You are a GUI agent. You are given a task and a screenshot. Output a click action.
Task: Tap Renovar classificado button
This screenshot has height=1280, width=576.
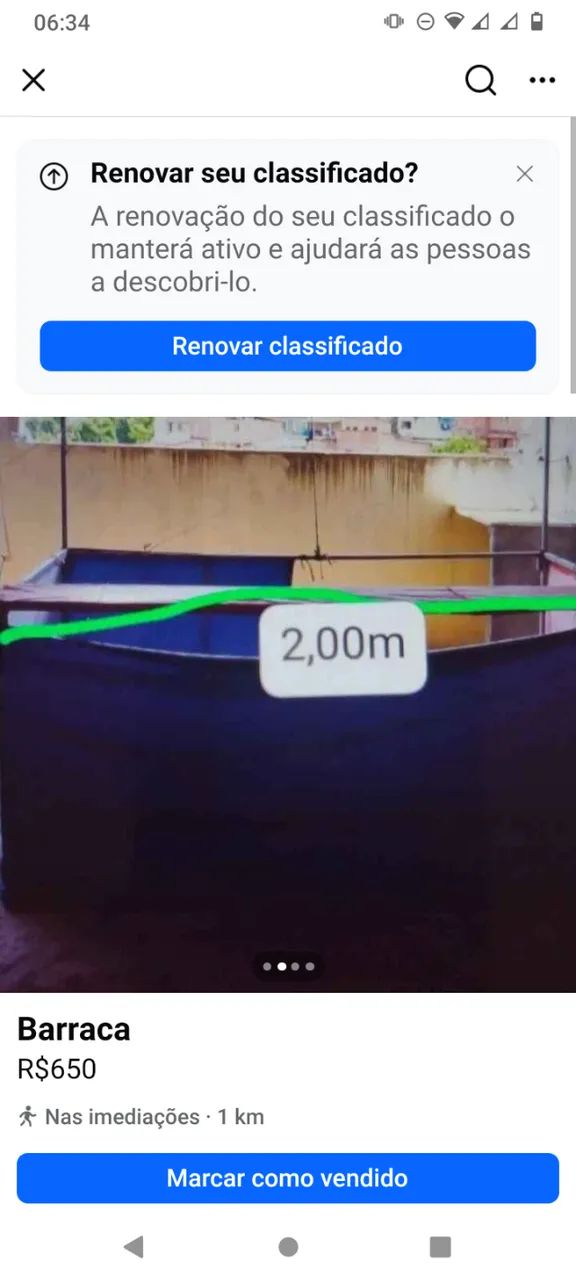click(x=288, y=346)
